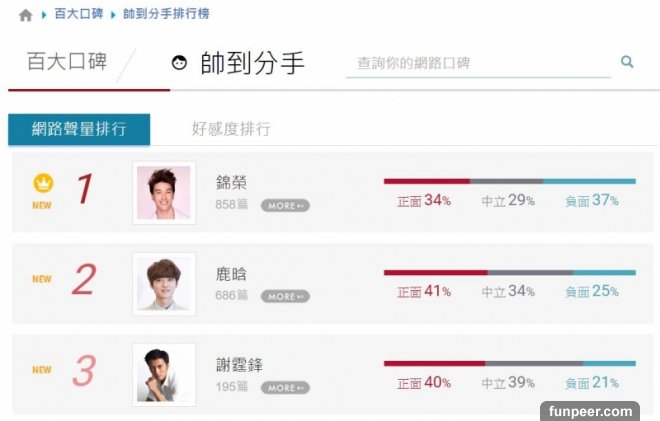Tap MORE button for 錦榮
This screenshot has height=421, width=660.
(x=285, y=205)
